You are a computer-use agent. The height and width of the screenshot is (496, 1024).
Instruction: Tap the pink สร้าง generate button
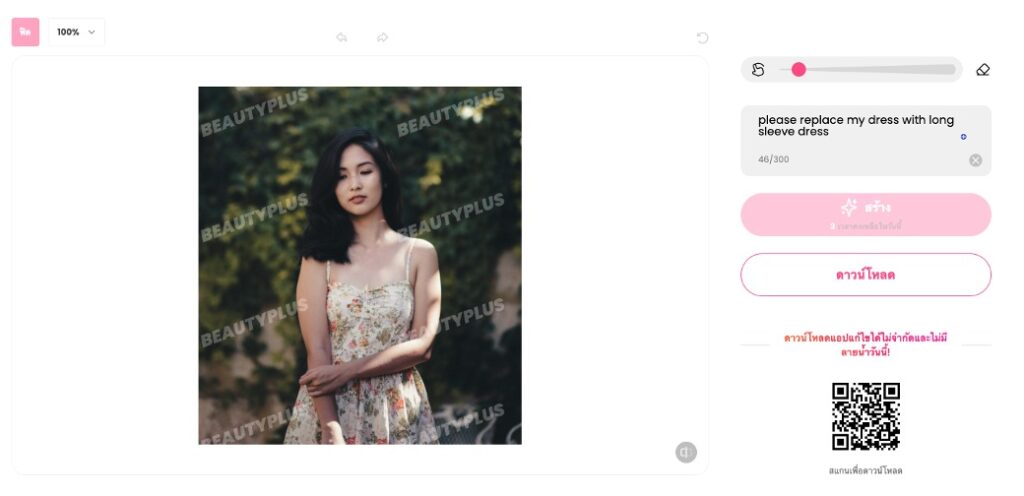(x=865, y=214)
